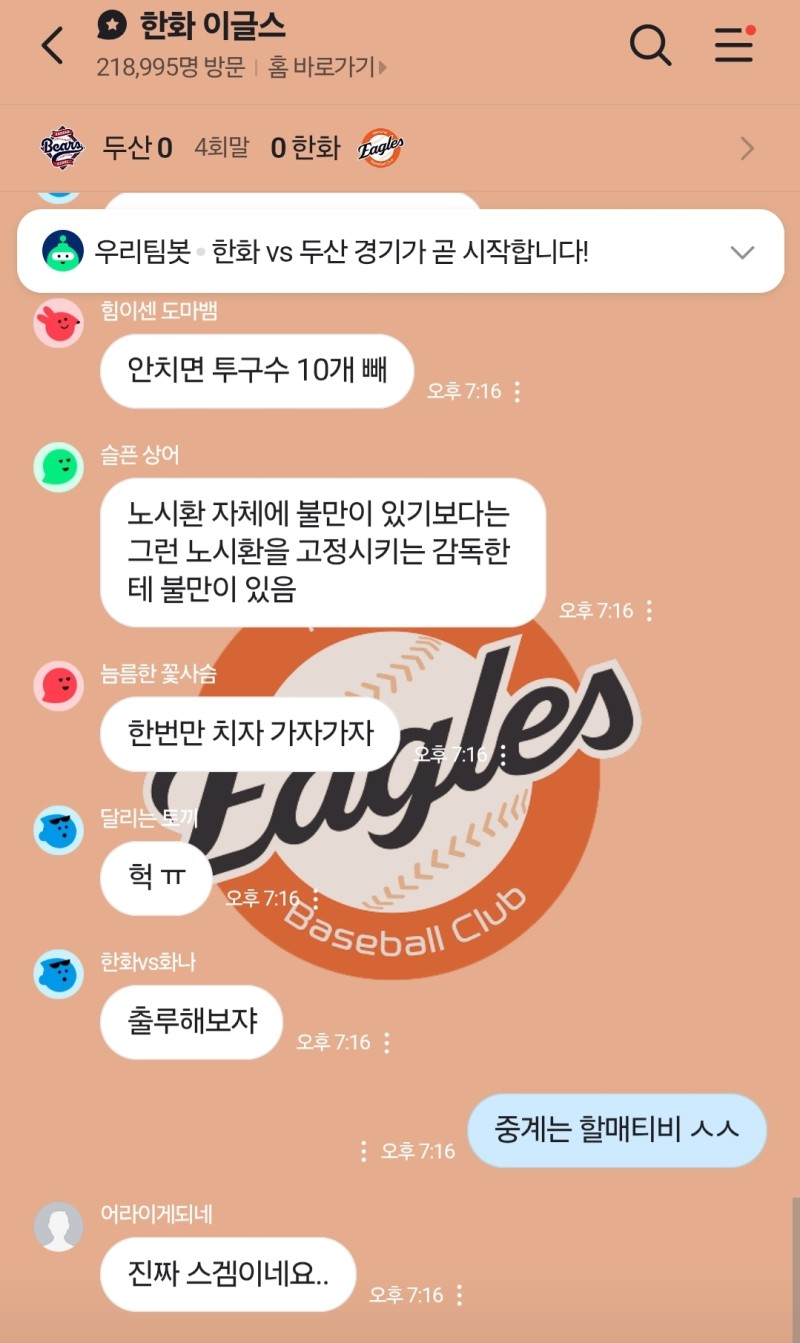The image size is (800, 1343).
Task: View 어라이게되네's profile avatar
Action: tap(59, 1226)
